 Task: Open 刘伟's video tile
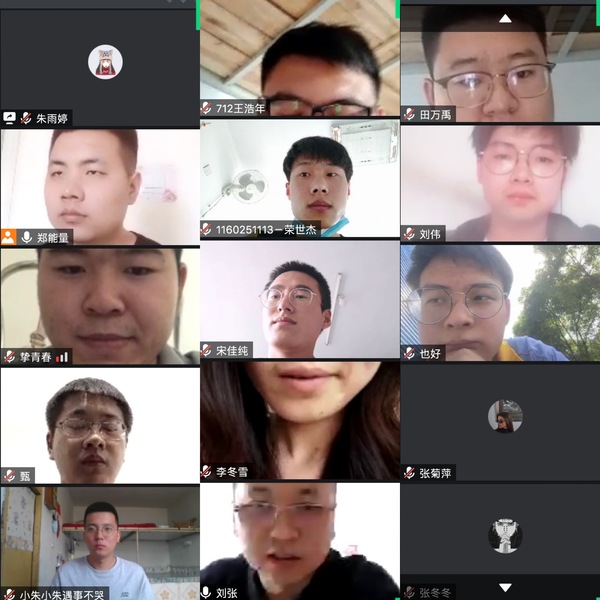(500, 182)
